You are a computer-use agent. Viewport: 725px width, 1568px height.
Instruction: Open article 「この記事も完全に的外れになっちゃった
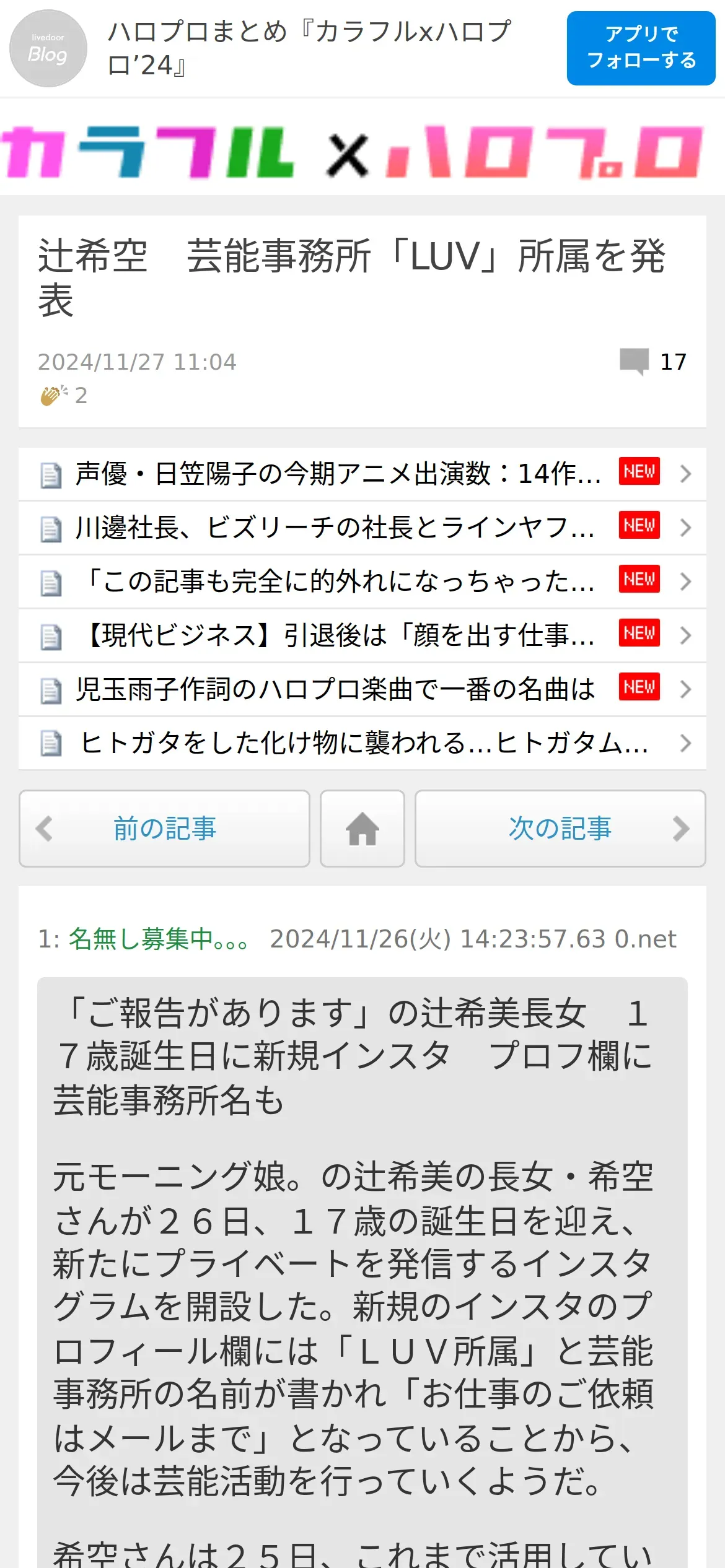point(362,581)
